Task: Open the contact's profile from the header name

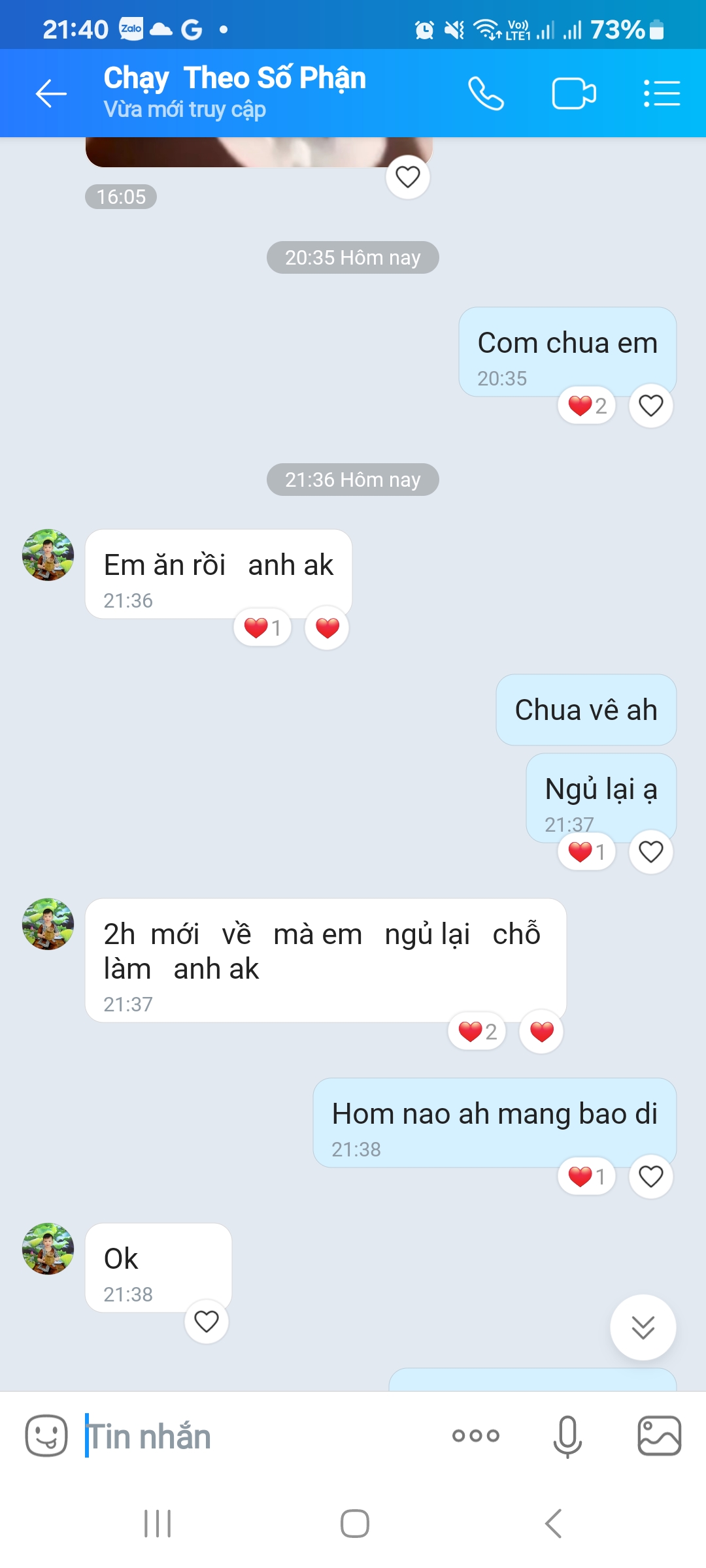Action: click(235, 78)
